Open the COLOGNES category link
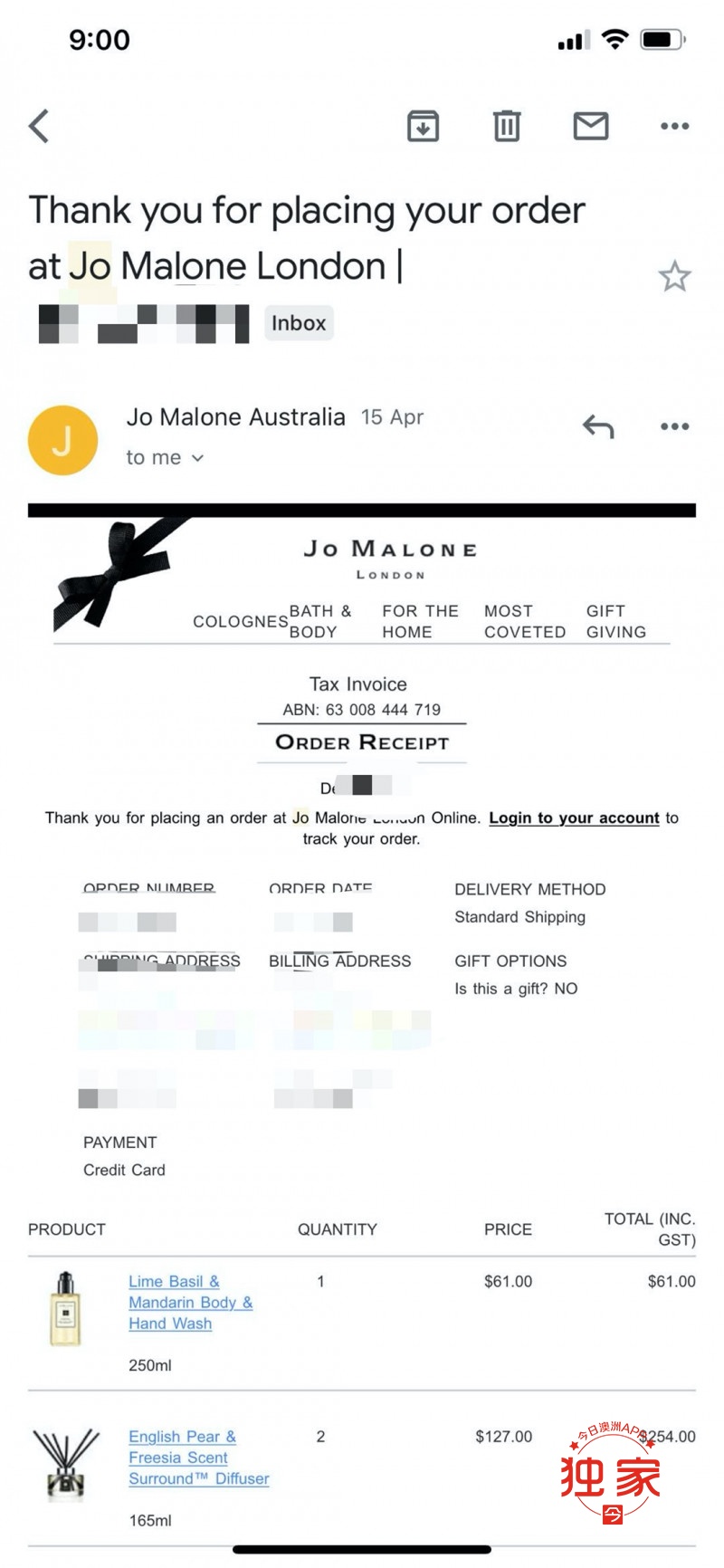724x1568 pixels. pos(240,621)
